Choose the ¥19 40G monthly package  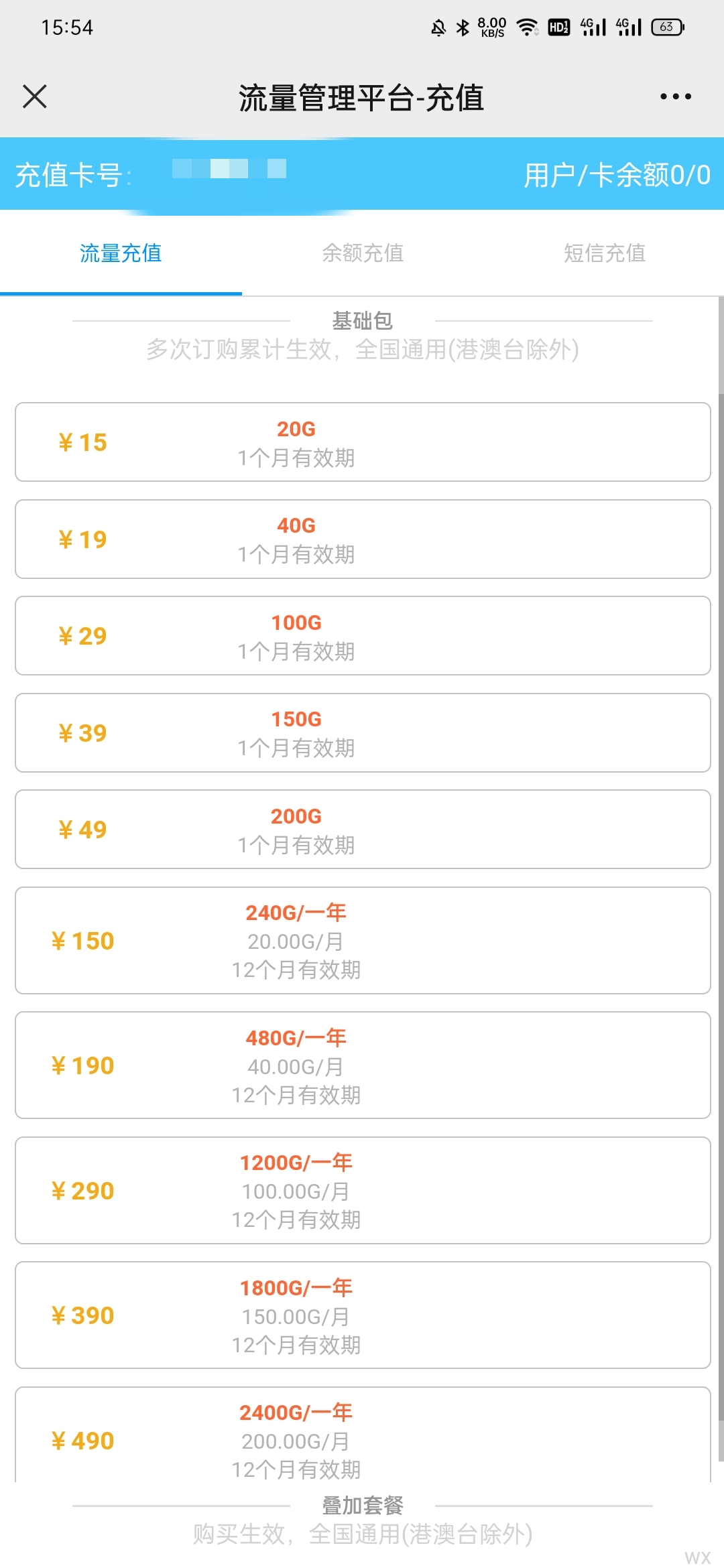pyautogui.click(x=363, y=539)
